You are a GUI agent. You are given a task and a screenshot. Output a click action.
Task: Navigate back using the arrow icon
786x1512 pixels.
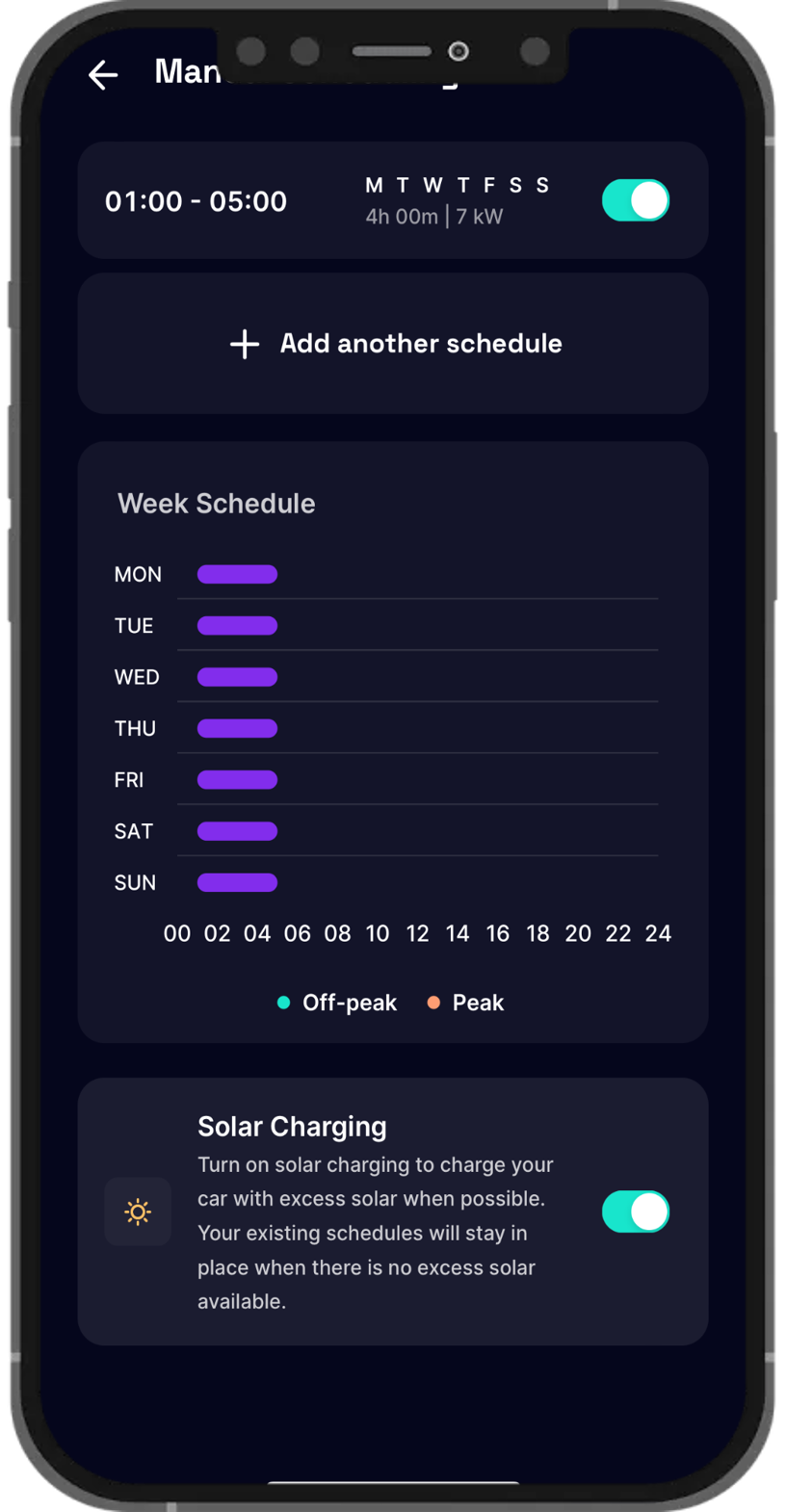(102, 75)
